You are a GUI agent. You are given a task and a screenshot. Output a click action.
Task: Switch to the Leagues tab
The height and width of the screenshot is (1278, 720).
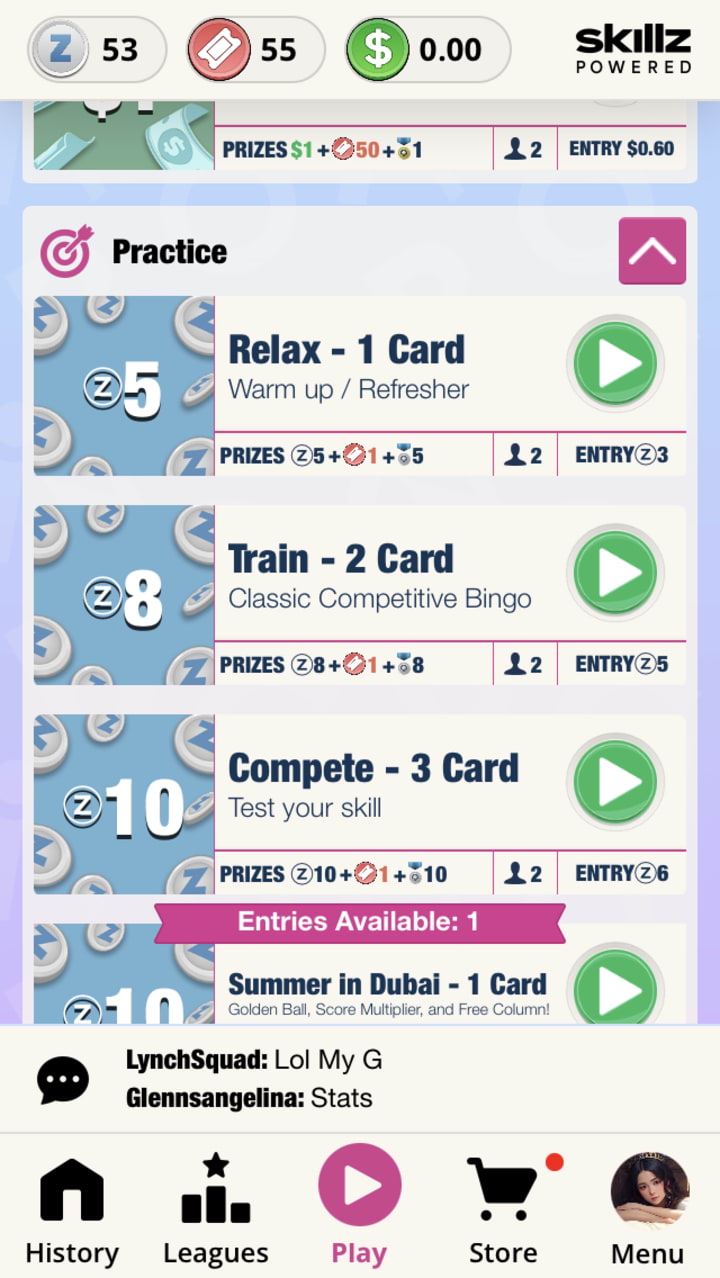tap(216, 1210)
